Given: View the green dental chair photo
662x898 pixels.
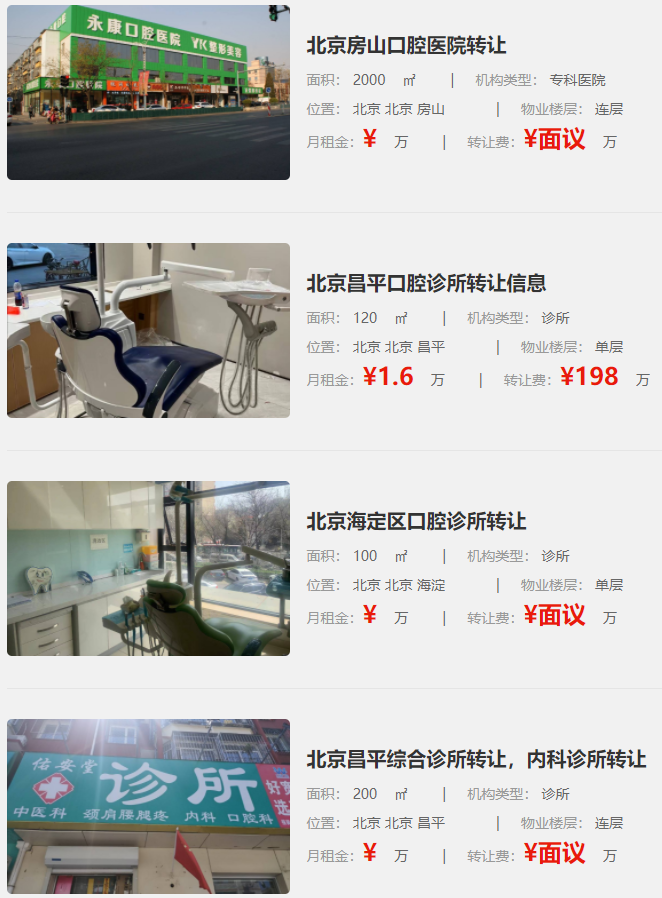Looking at the screenshot, I should pos(148,568).
